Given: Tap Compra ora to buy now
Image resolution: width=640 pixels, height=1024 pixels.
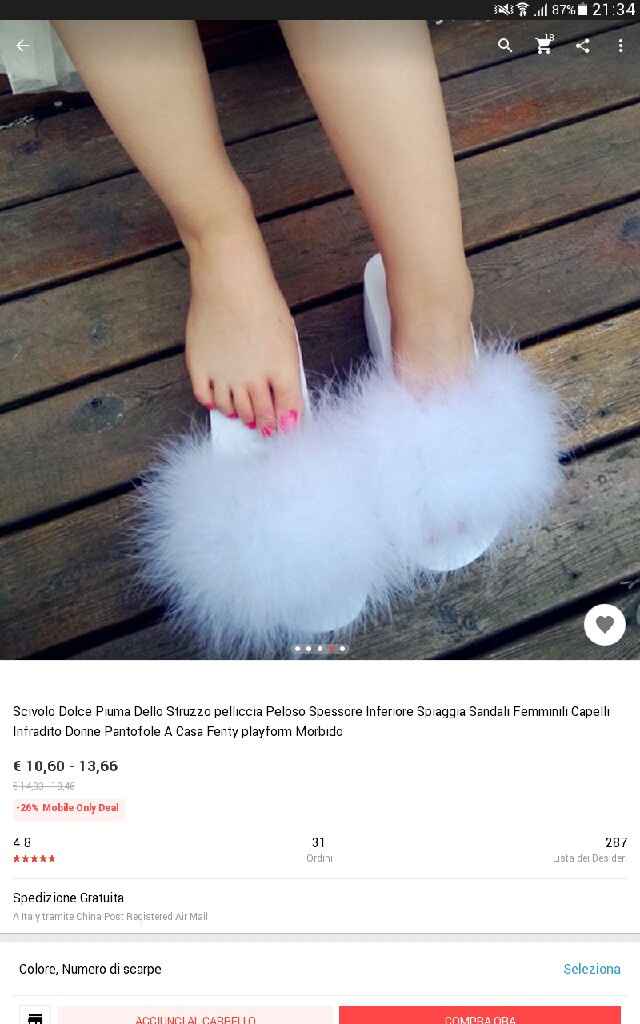Looking at the screenshot, I should point(480,1016).
